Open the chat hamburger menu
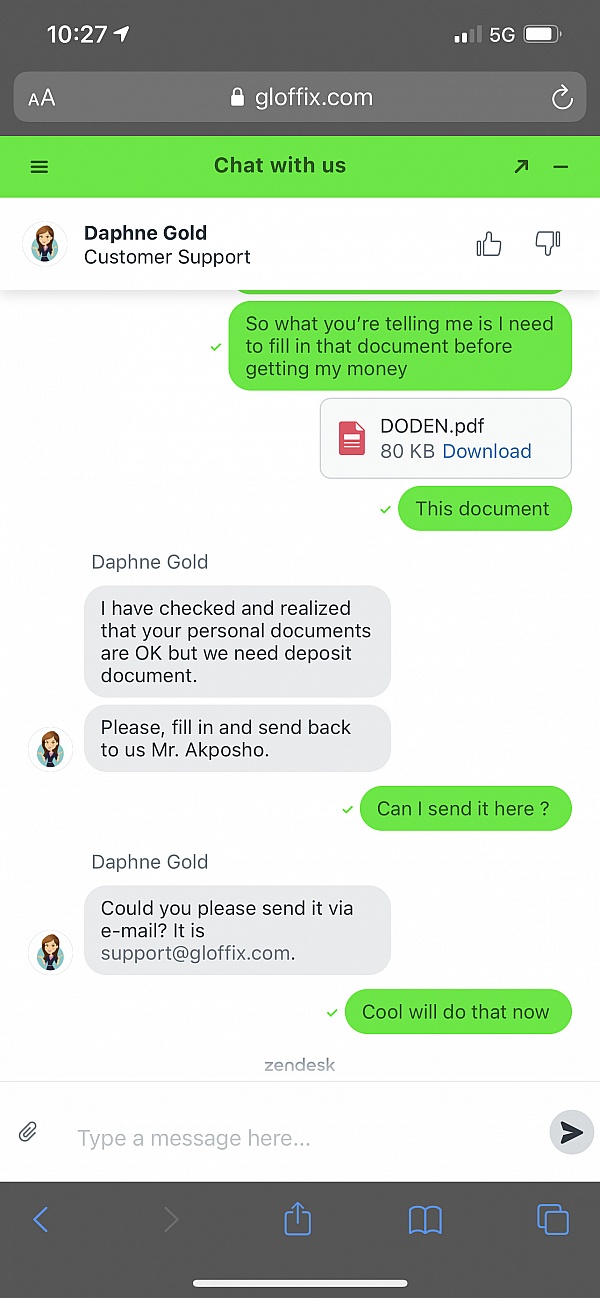This screenshot has height=1298, width=600. click(39, 167)
